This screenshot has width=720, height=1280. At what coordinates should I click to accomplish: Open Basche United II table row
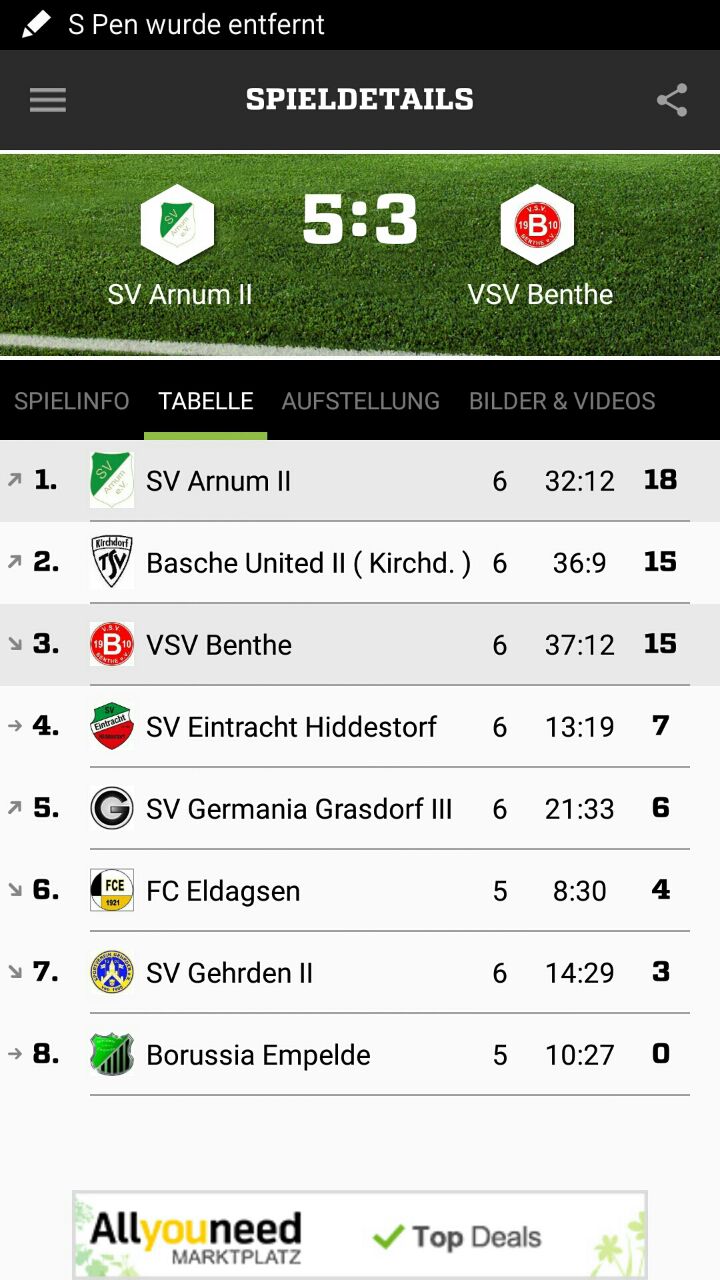tap(360, 562)
